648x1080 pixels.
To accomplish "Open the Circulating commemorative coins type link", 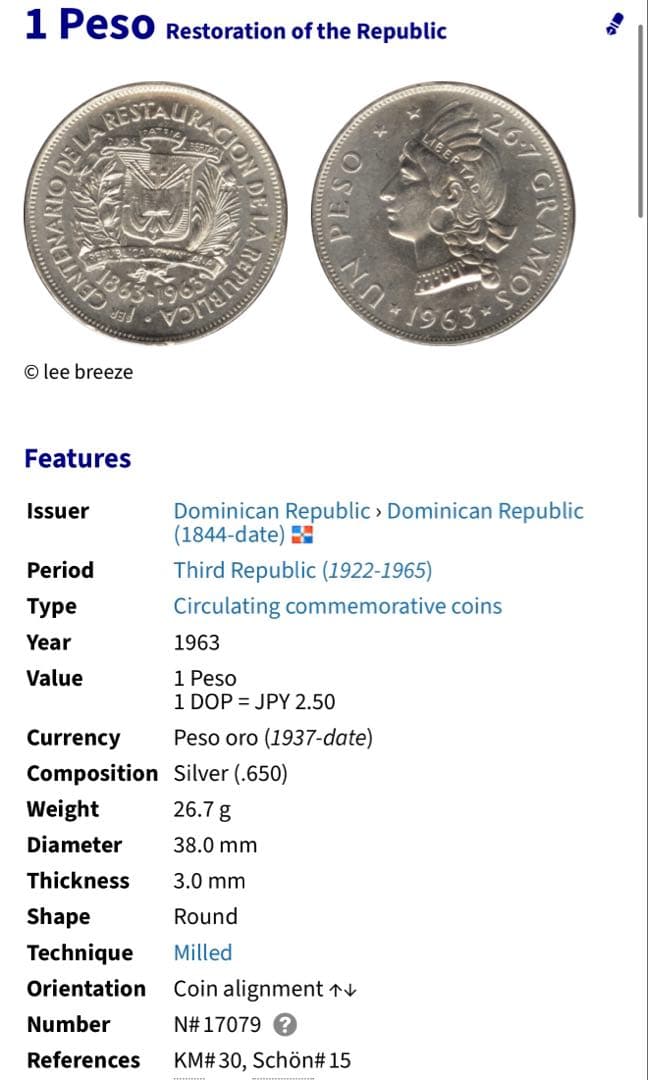I will (x=337, y=607).
